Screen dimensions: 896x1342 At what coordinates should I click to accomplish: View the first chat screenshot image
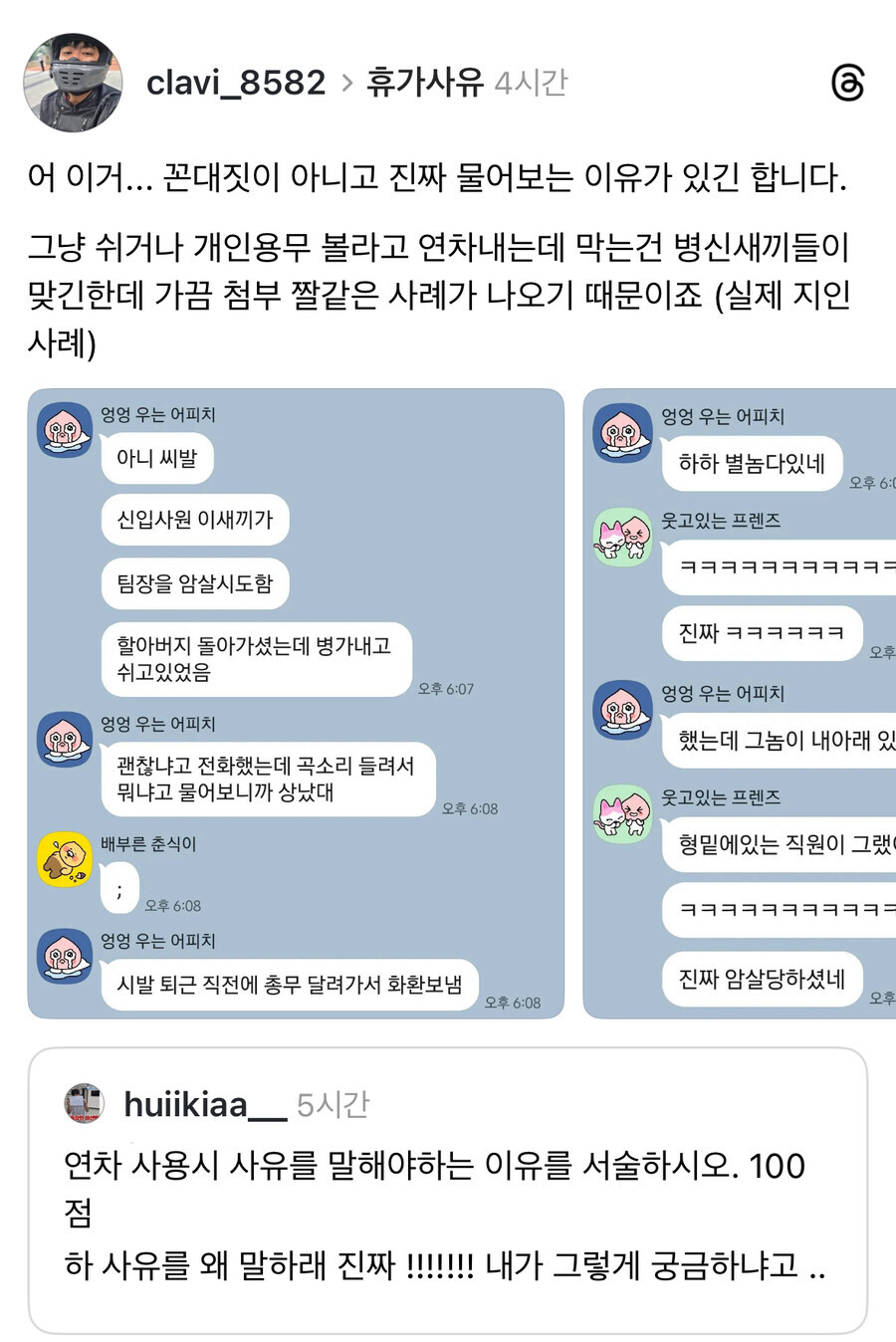tap(296, 703)
